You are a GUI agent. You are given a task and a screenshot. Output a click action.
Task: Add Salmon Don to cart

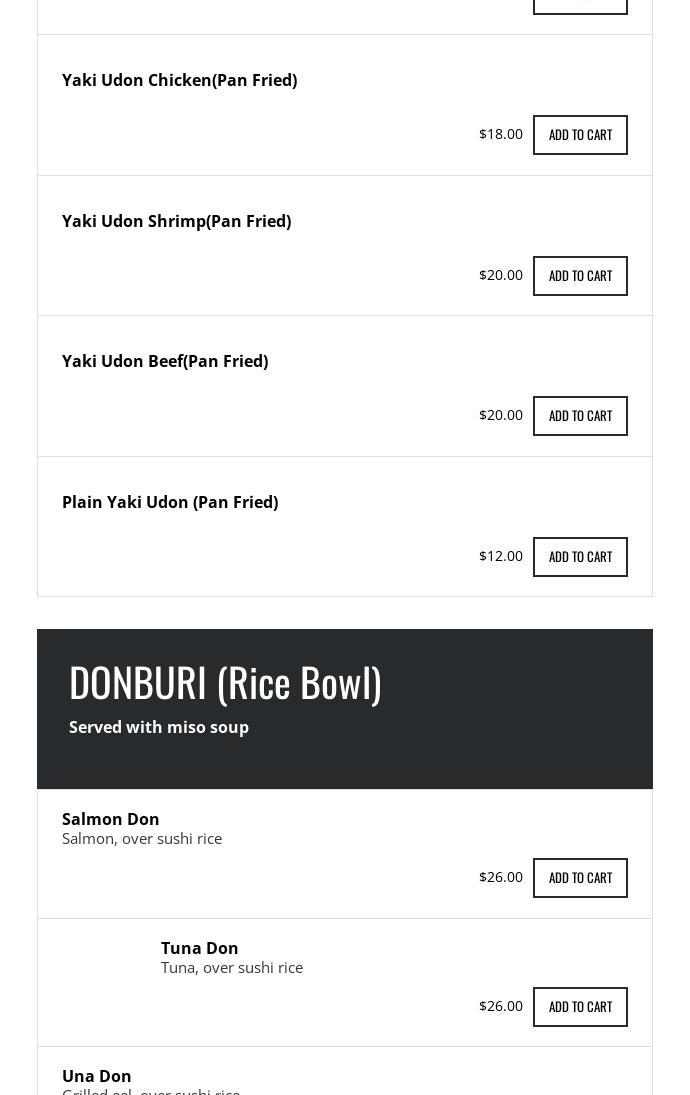(x=580, y=878)
